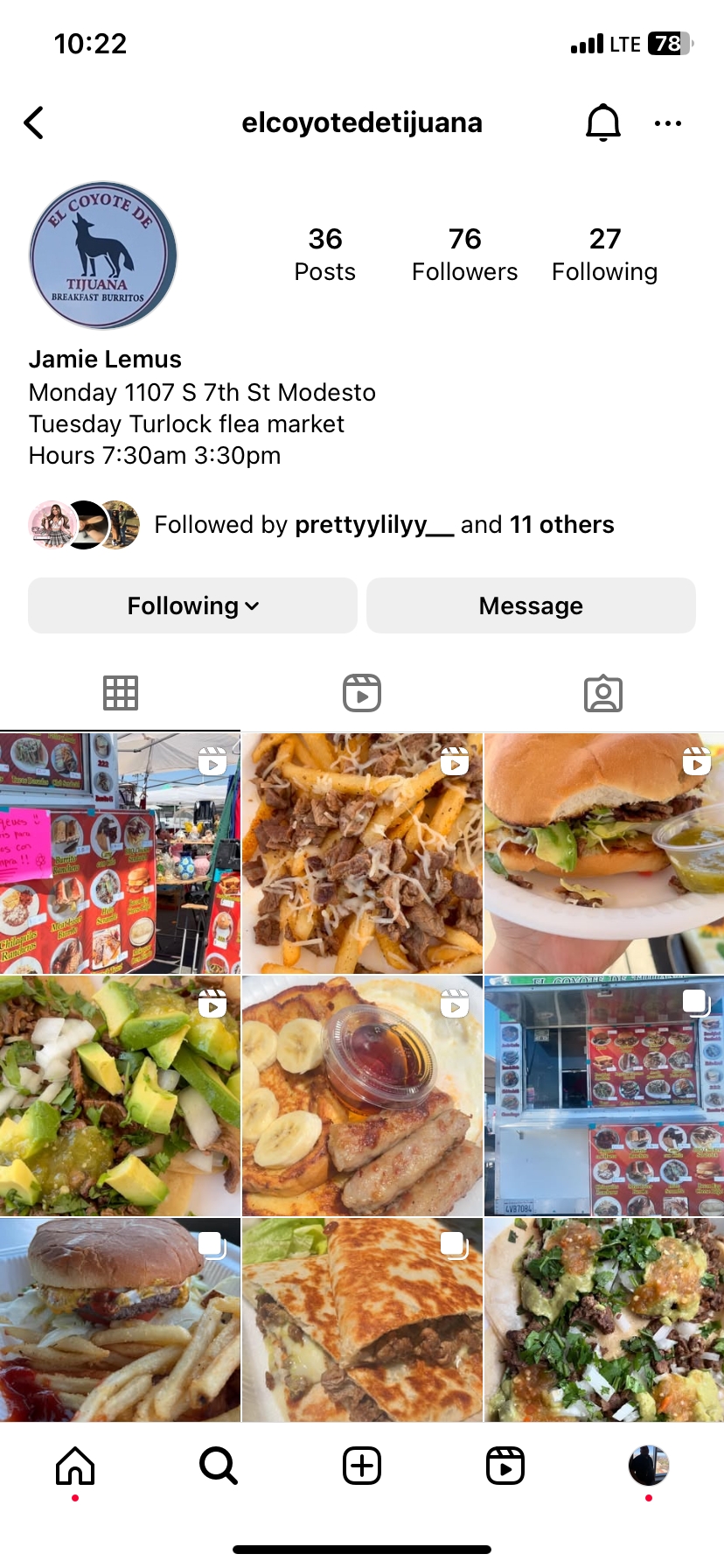Open the French toast with bananas reel
This screenshot has height=1568, width=724.
point(362,1095)
